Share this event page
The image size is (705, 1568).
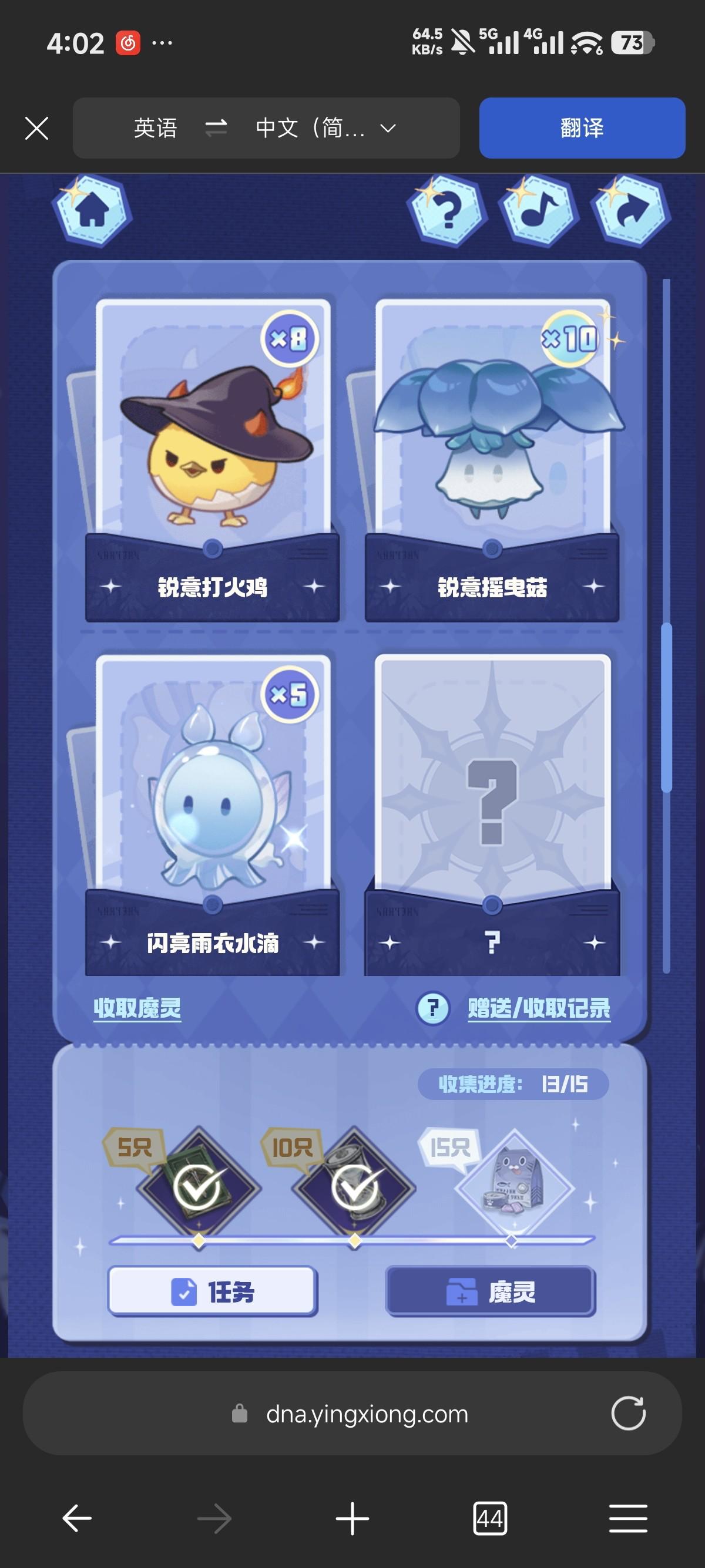pyautogui.click(x=630, y=211)
